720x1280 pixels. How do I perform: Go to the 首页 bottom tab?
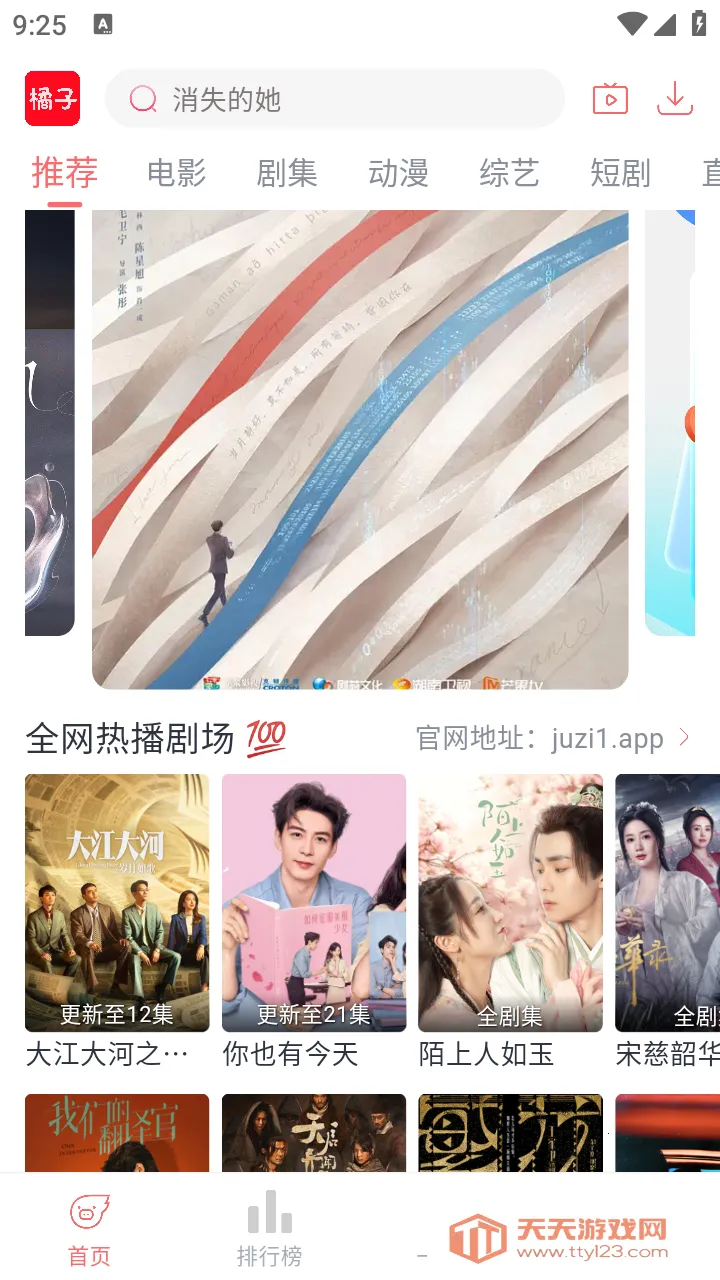pos(89,1230)
